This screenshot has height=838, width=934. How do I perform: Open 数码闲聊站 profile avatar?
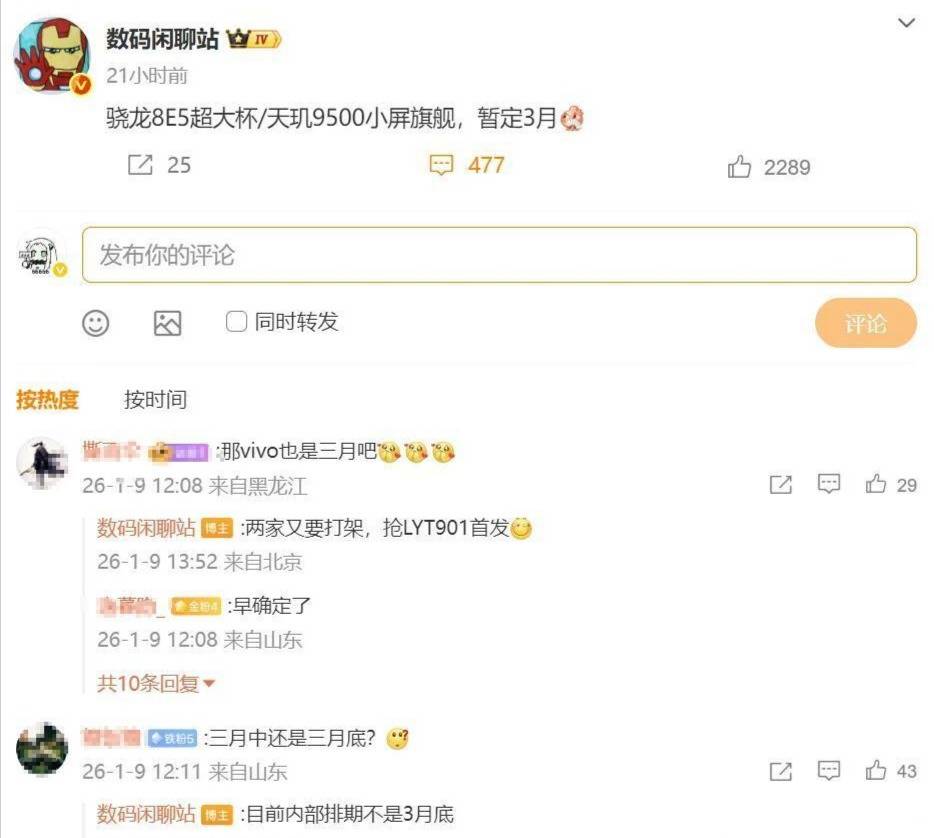tap(52, 54)
